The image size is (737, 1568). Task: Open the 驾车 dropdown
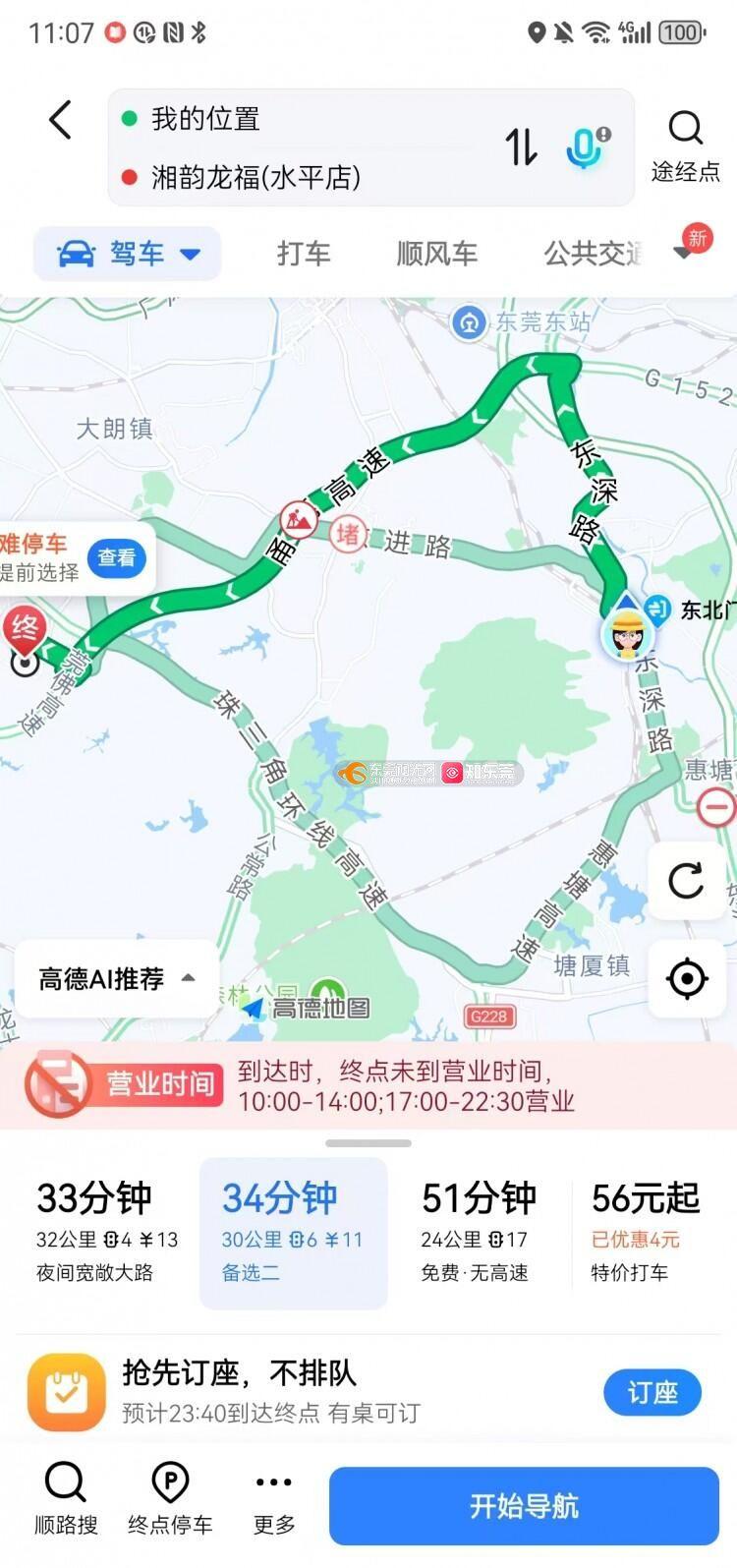pos(128,254)
